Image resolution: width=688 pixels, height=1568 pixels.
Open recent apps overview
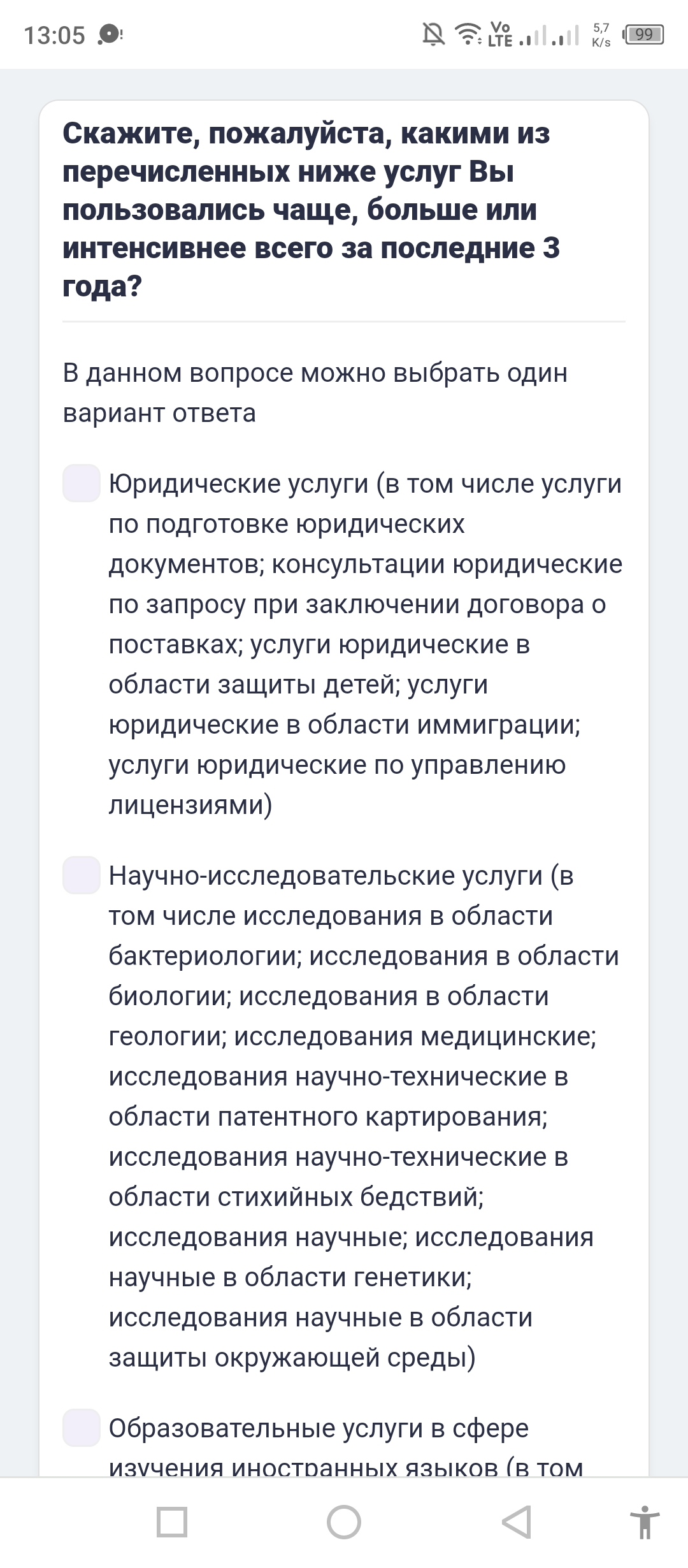[x=172, y=1522]
